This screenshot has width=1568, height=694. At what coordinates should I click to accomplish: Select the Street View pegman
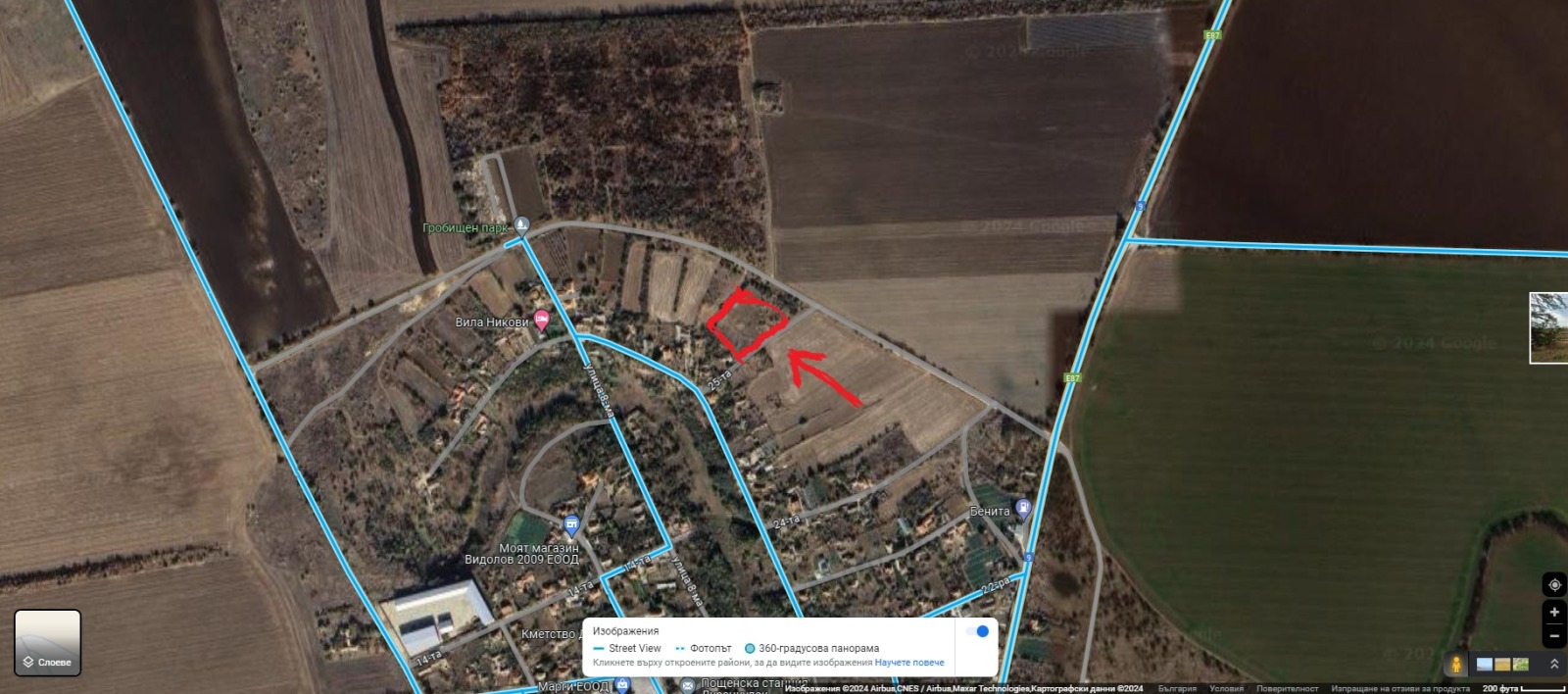tap(1456, 665)
